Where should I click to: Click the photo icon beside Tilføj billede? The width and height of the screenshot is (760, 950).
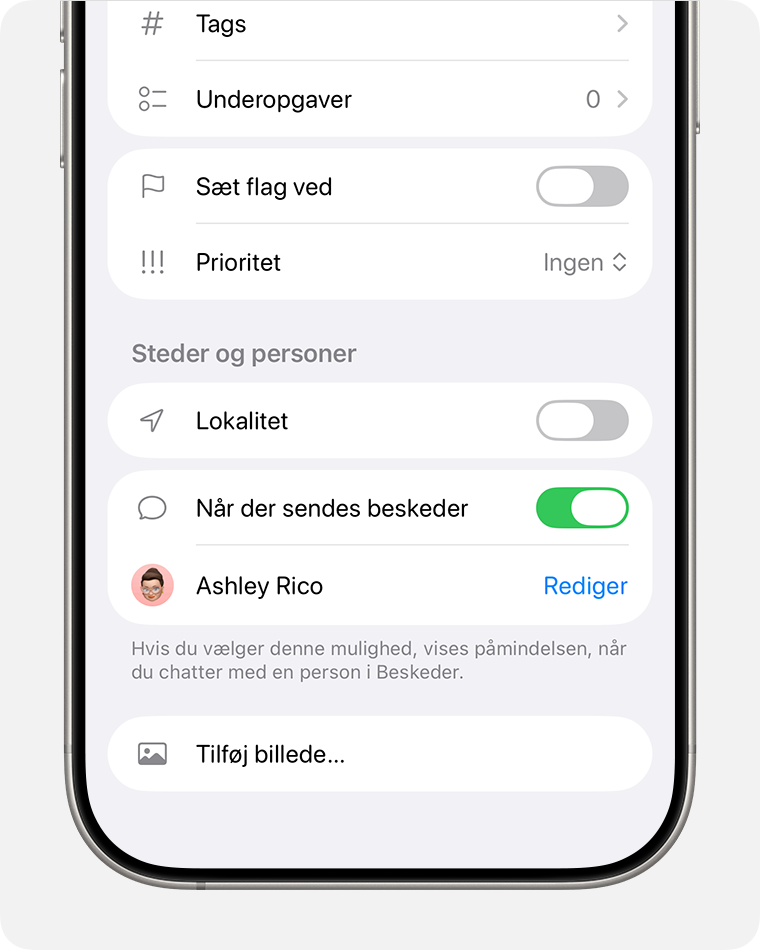[x=151, y=754]
